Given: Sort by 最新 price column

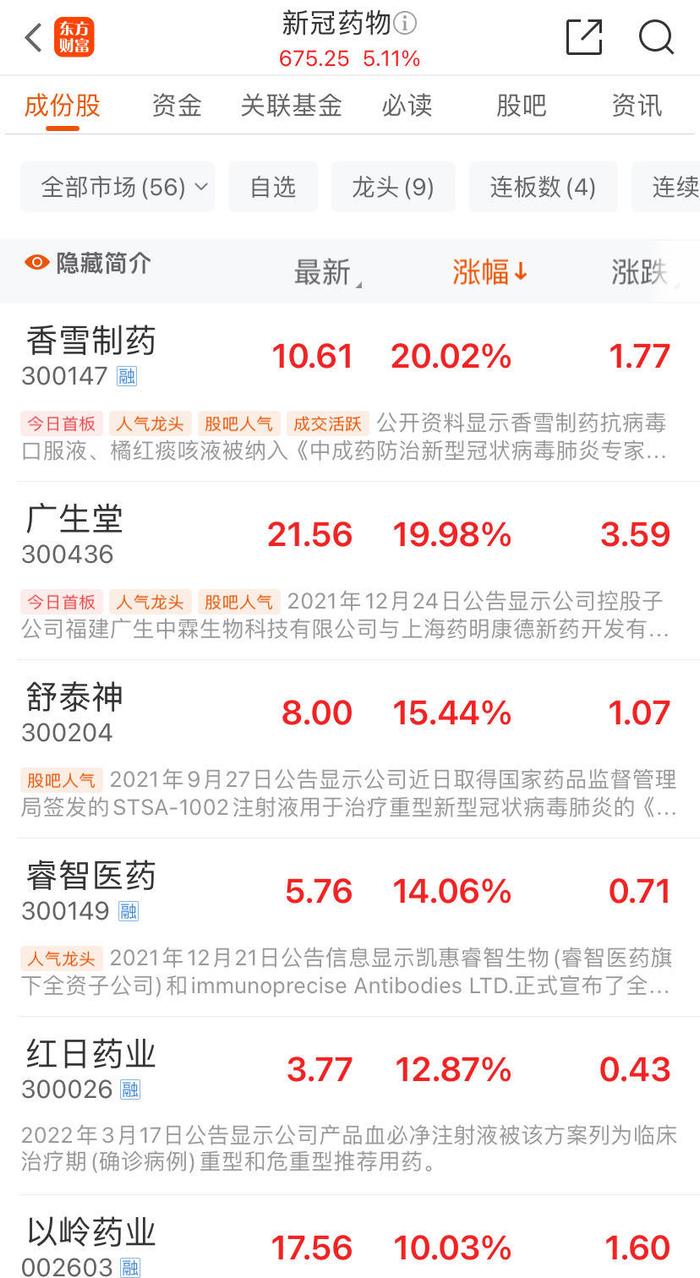Looking at the screenshot, I should [x=327, y=272].
